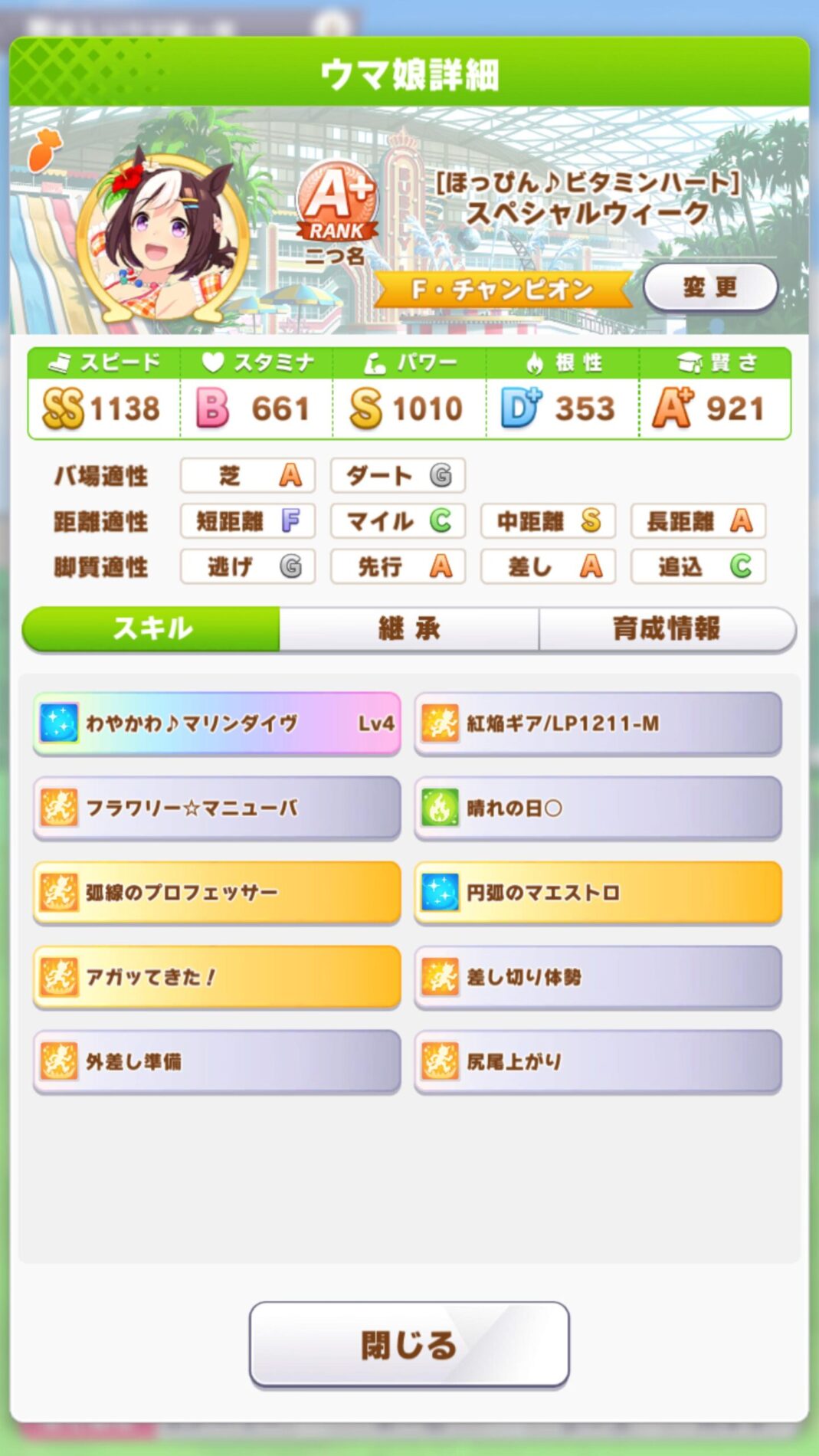
Task: Tap the 尻尾上がり skill row
Action: coord(598,1061)
